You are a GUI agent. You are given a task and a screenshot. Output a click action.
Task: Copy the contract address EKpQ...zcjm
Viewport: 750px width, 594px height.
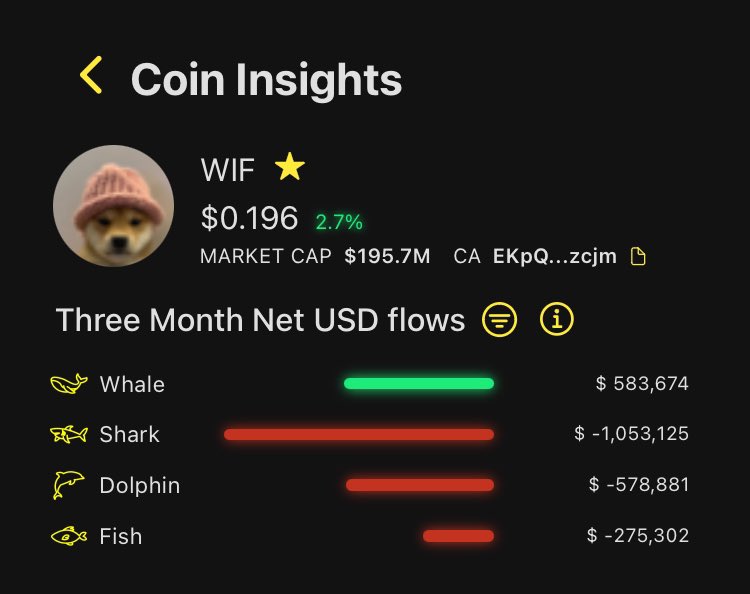click(x=638, y=257)
